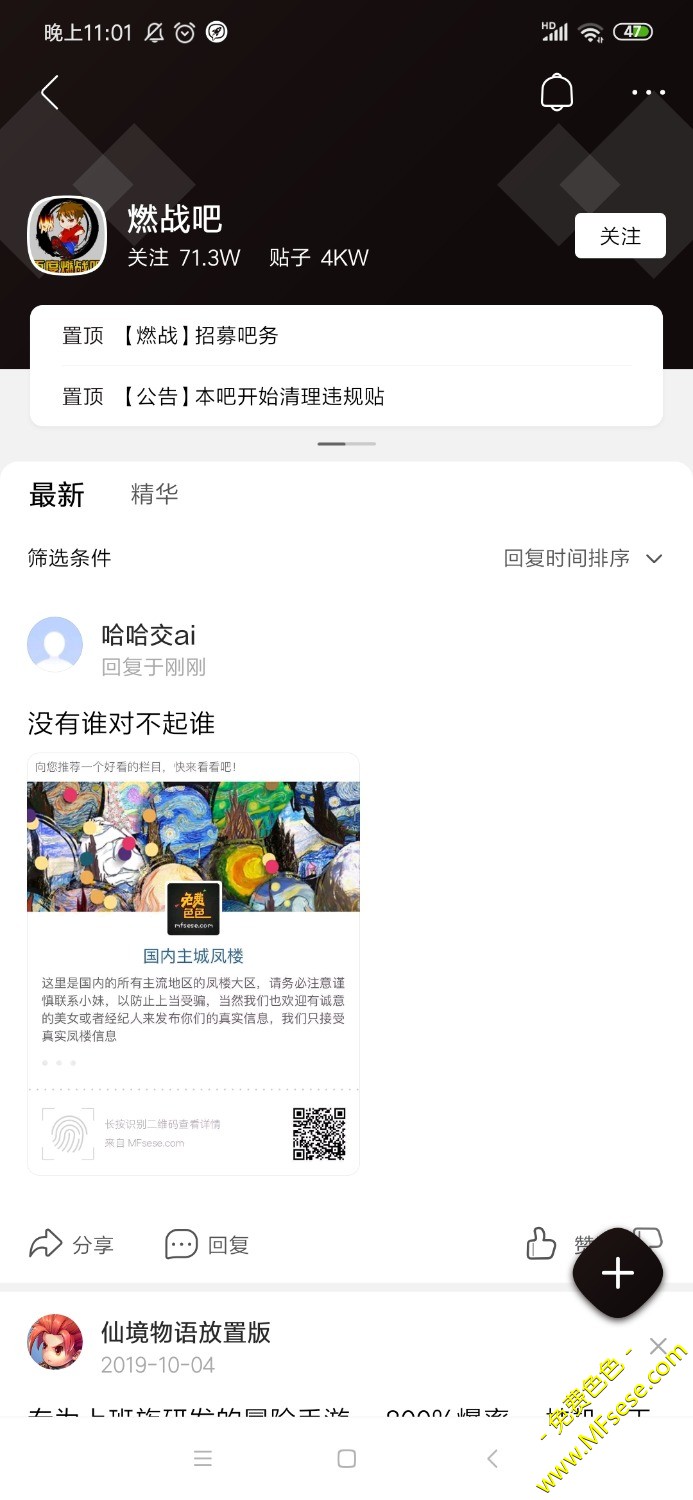Open pinned post 【公告】本吧开始清理违规贴

tap(252, 397)
